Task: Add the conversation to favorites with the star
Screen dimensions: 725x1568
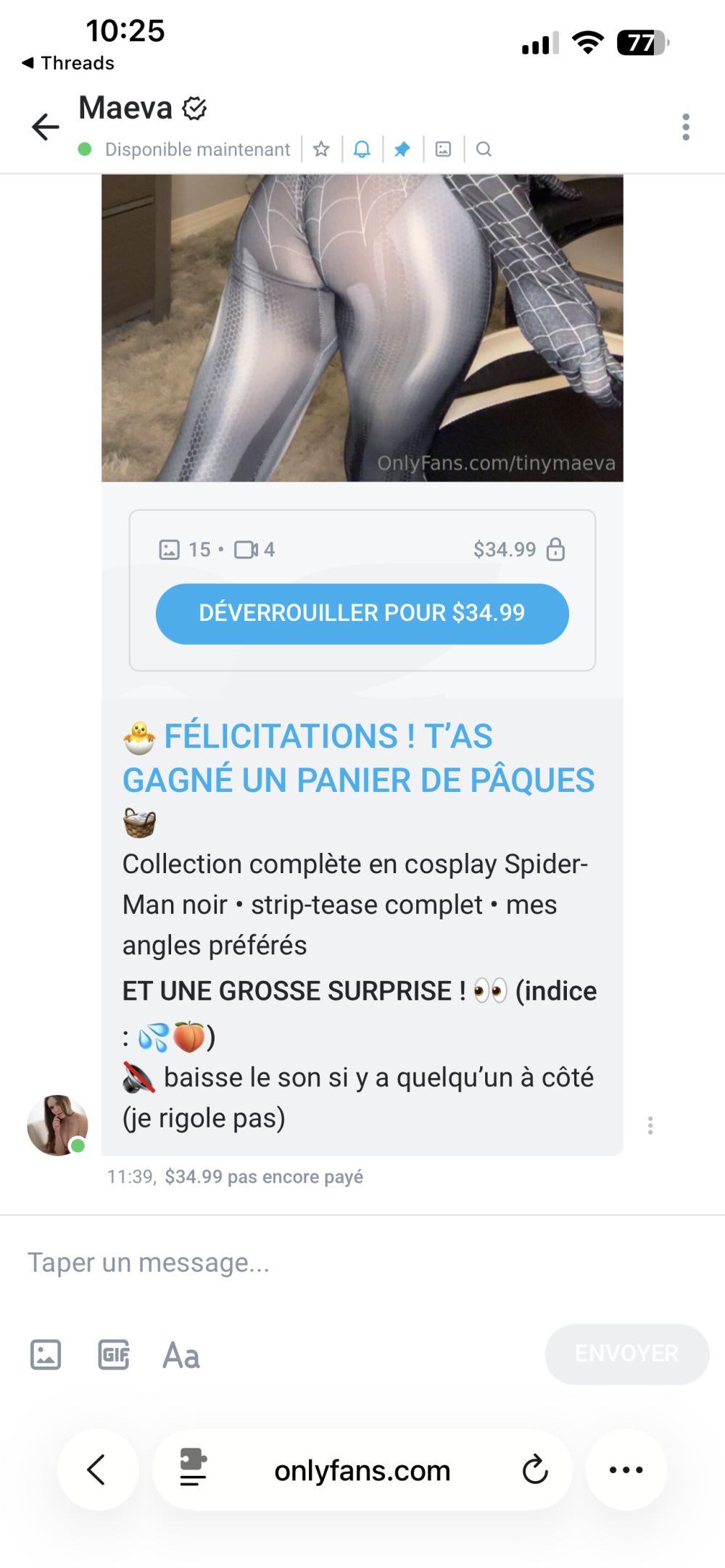Action: pos(321,149)
